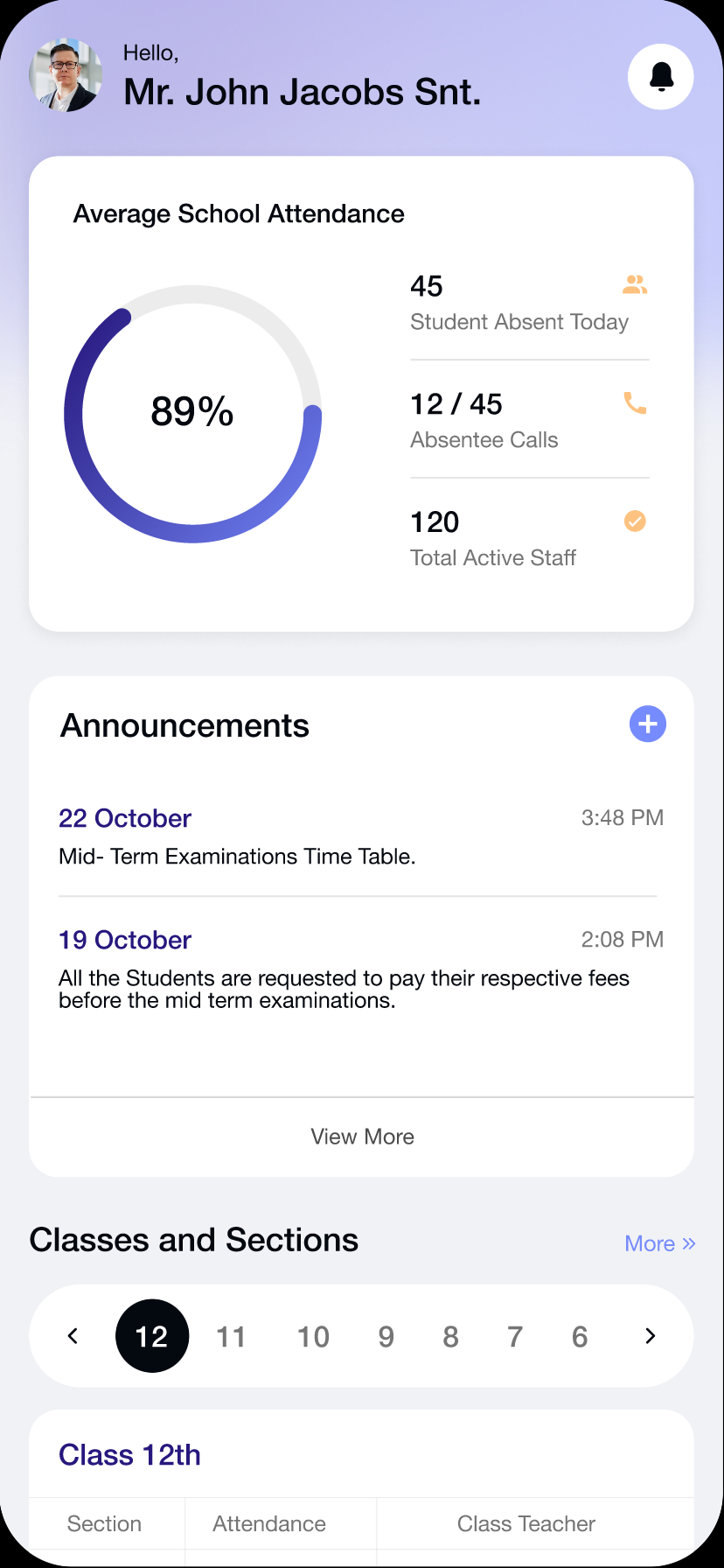Screen dimensions: 724x1568
Task: Click the Class Teacher column header
Action: tap(526, 1523)
